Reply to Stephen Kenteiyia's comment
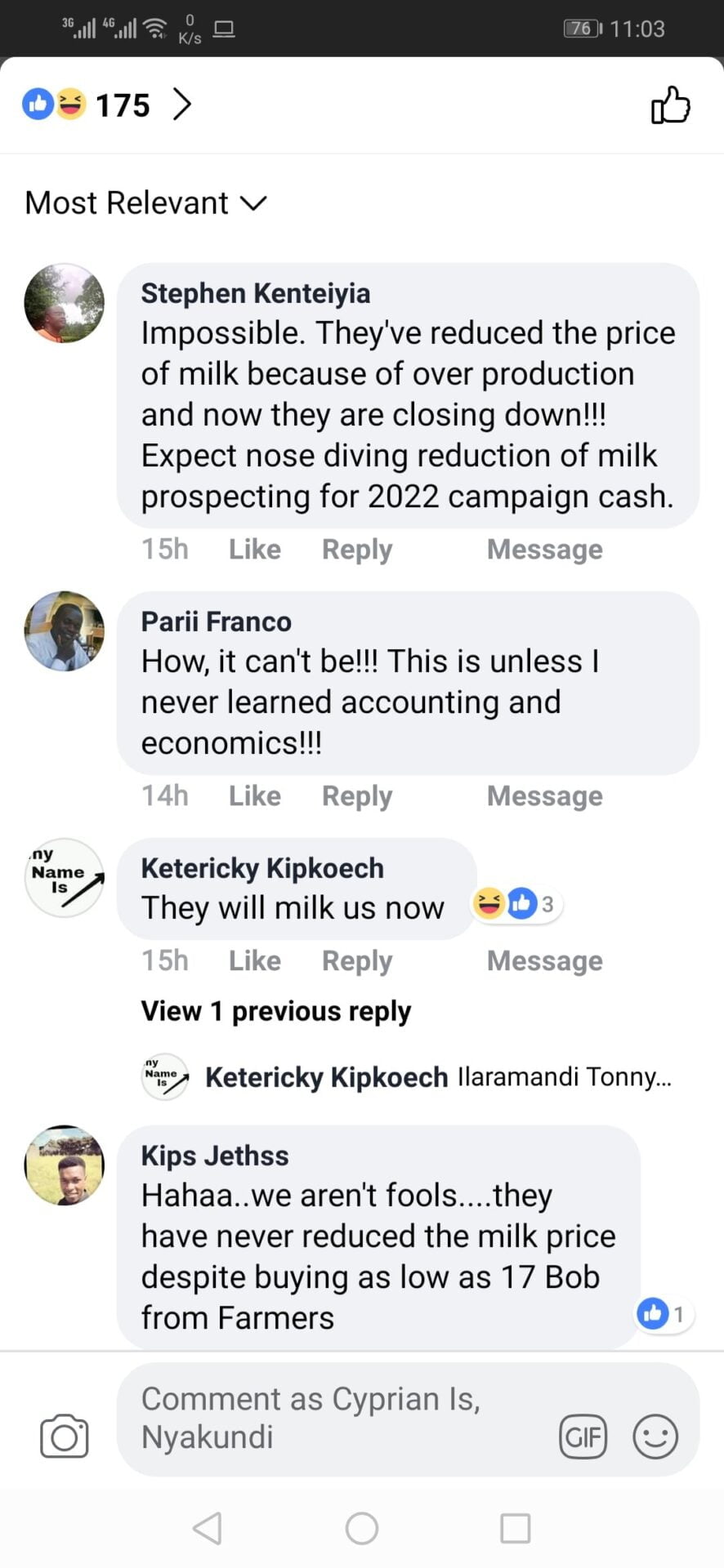This screenshot has height=1568, width=724. point(356,549)
